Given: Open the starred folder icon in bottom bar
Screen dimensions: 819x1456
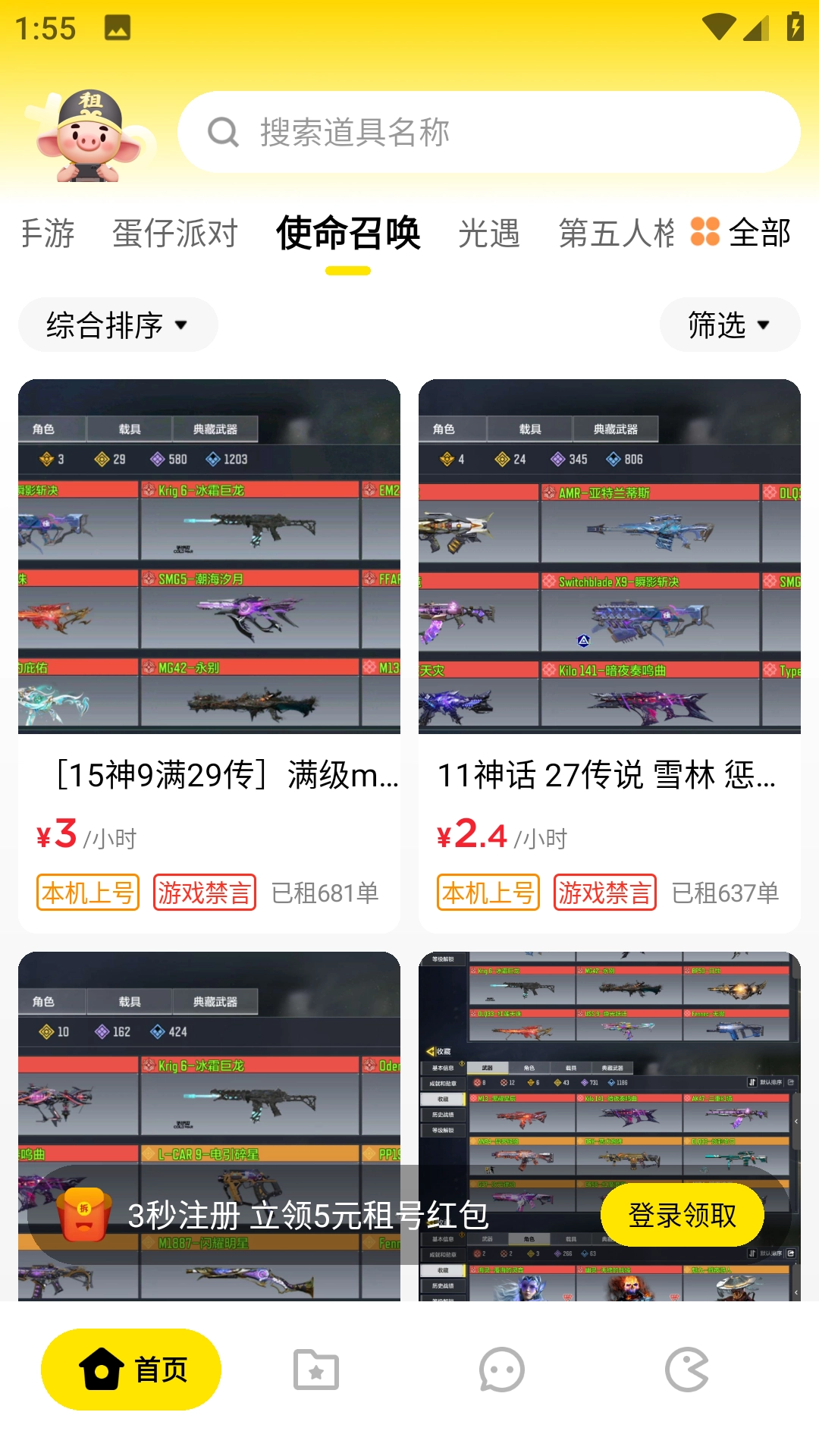Looking at the screenshot, I should click(316, 1369).
